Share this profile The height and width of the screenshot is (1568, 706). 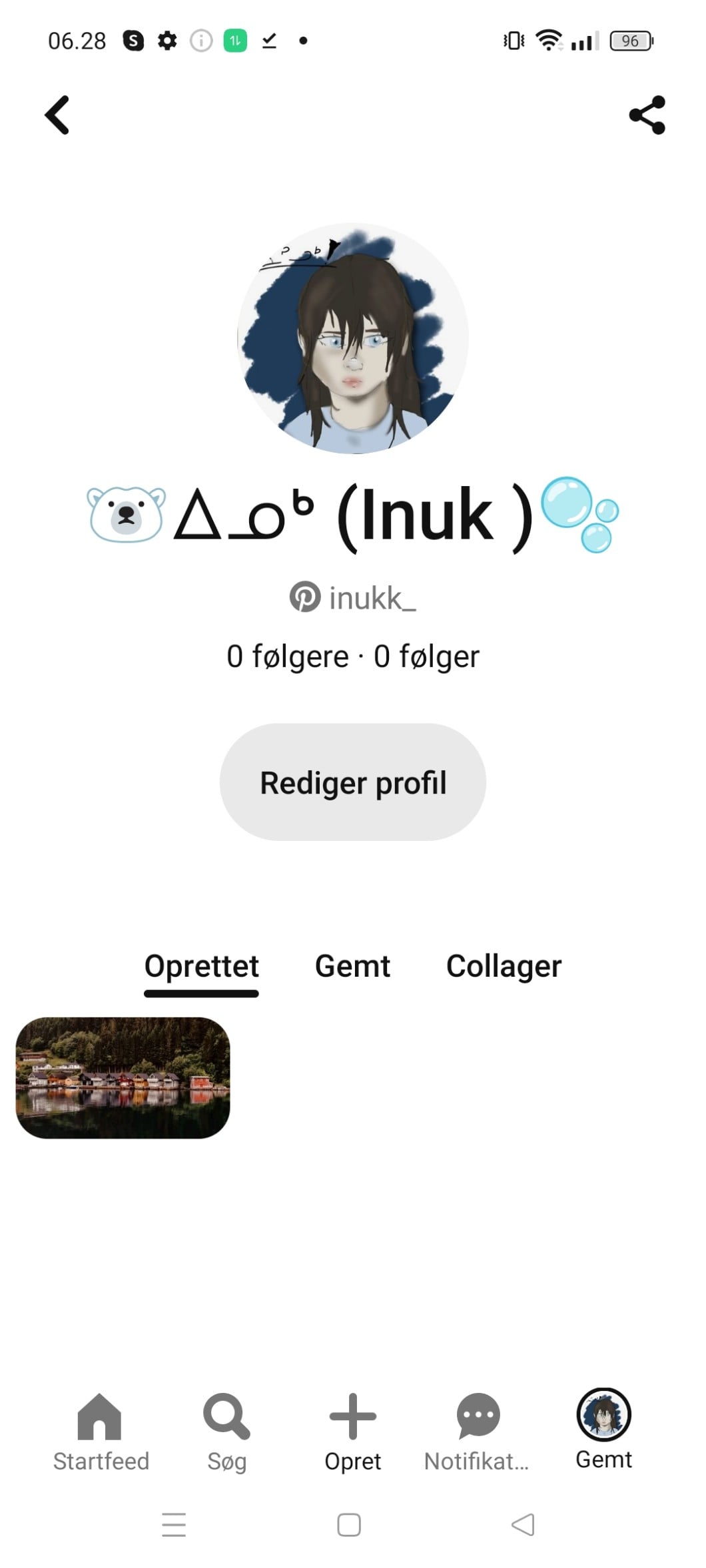pos(647,115)
